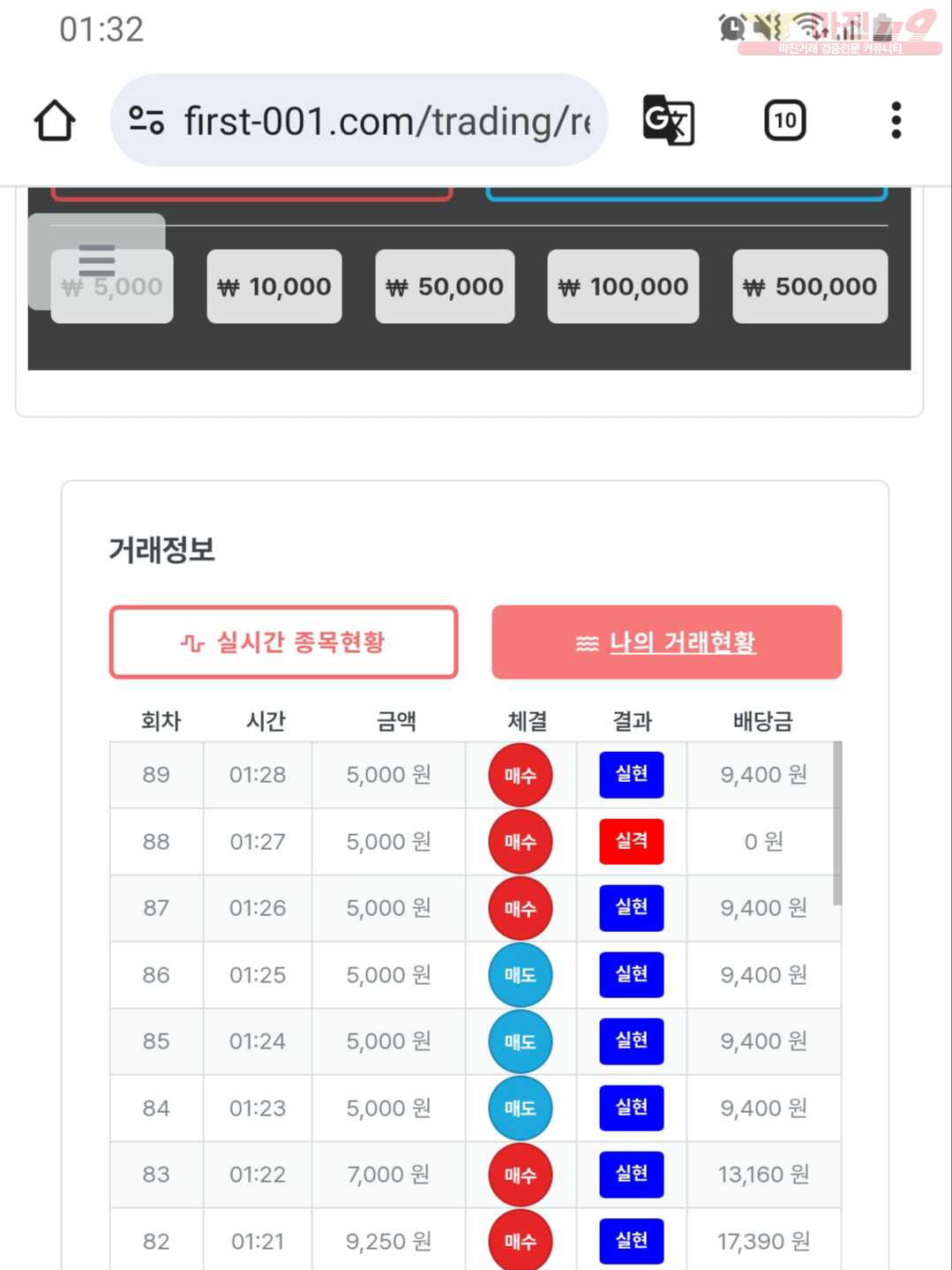Open the tab switcher showing 10 tabs
The height and width of the screenshot is (1270, 952).
tap(784, 120)
